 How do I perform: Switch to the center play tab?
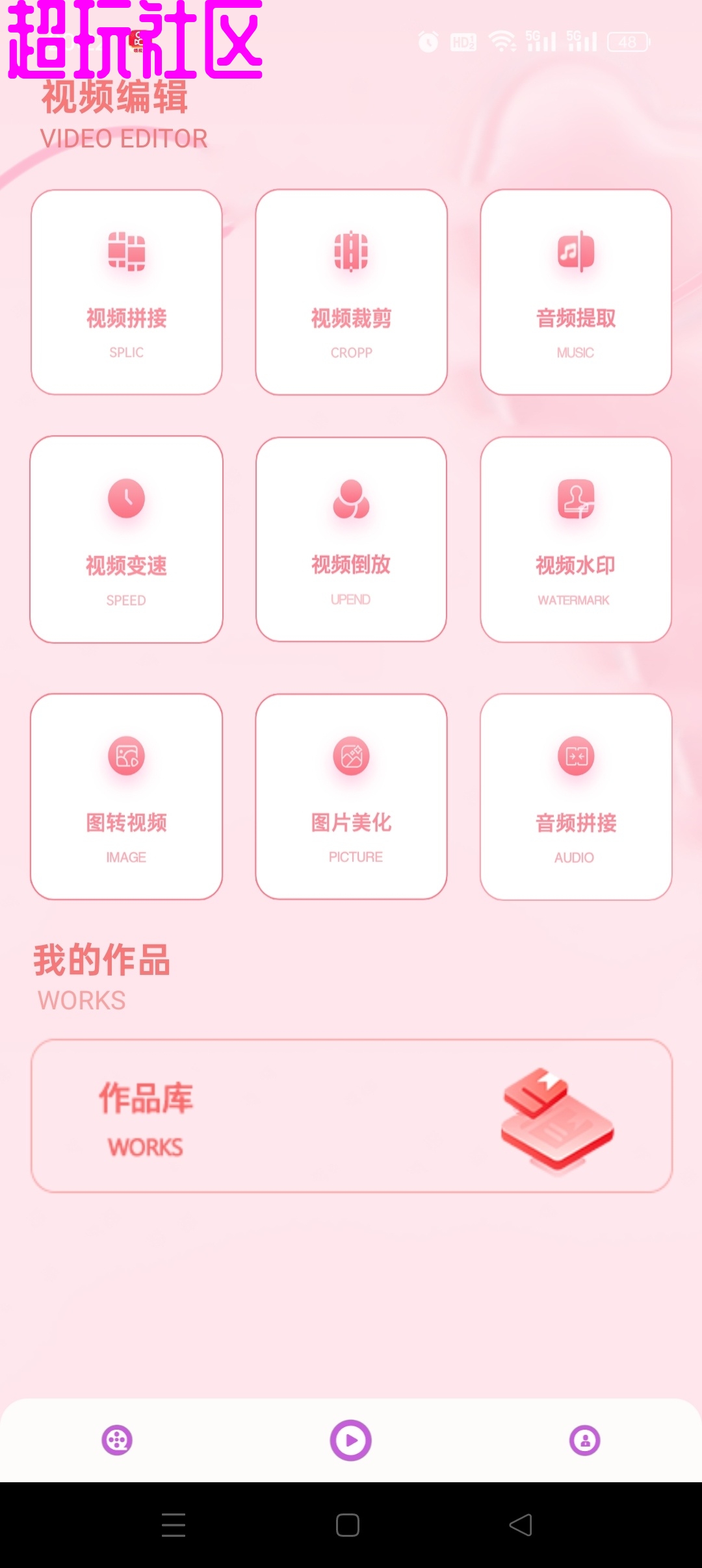[350, 1440]
